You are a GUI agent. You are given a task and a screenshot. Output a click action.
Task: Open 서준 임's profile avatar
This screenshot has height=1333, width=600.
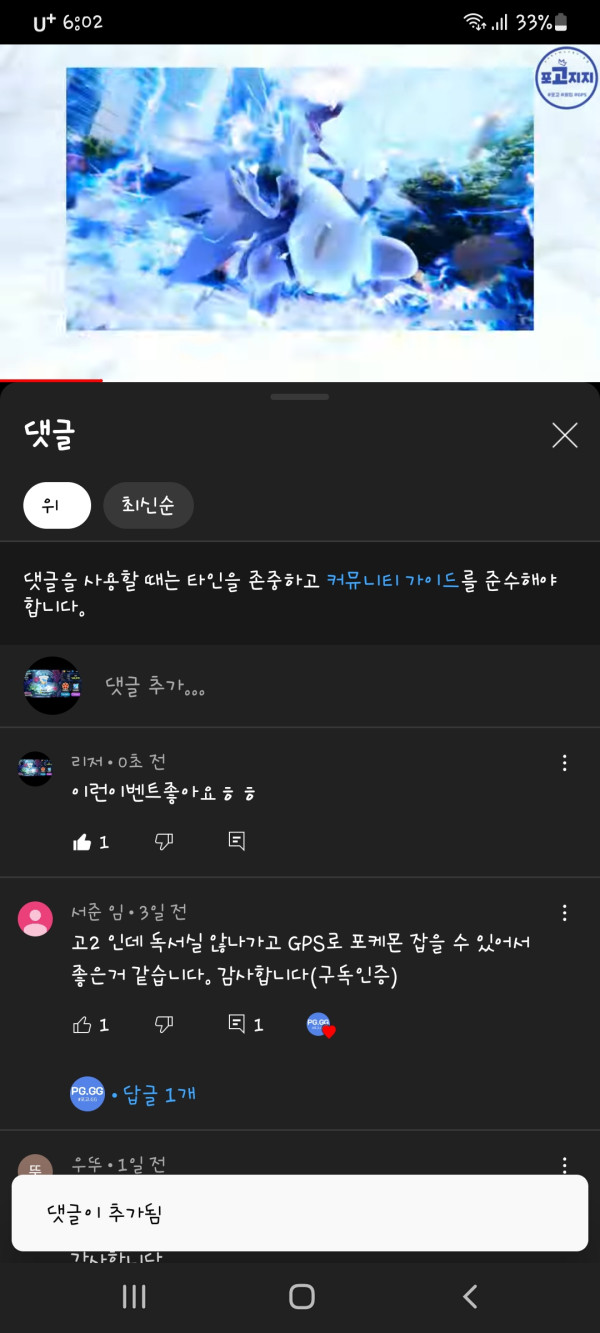36,918
